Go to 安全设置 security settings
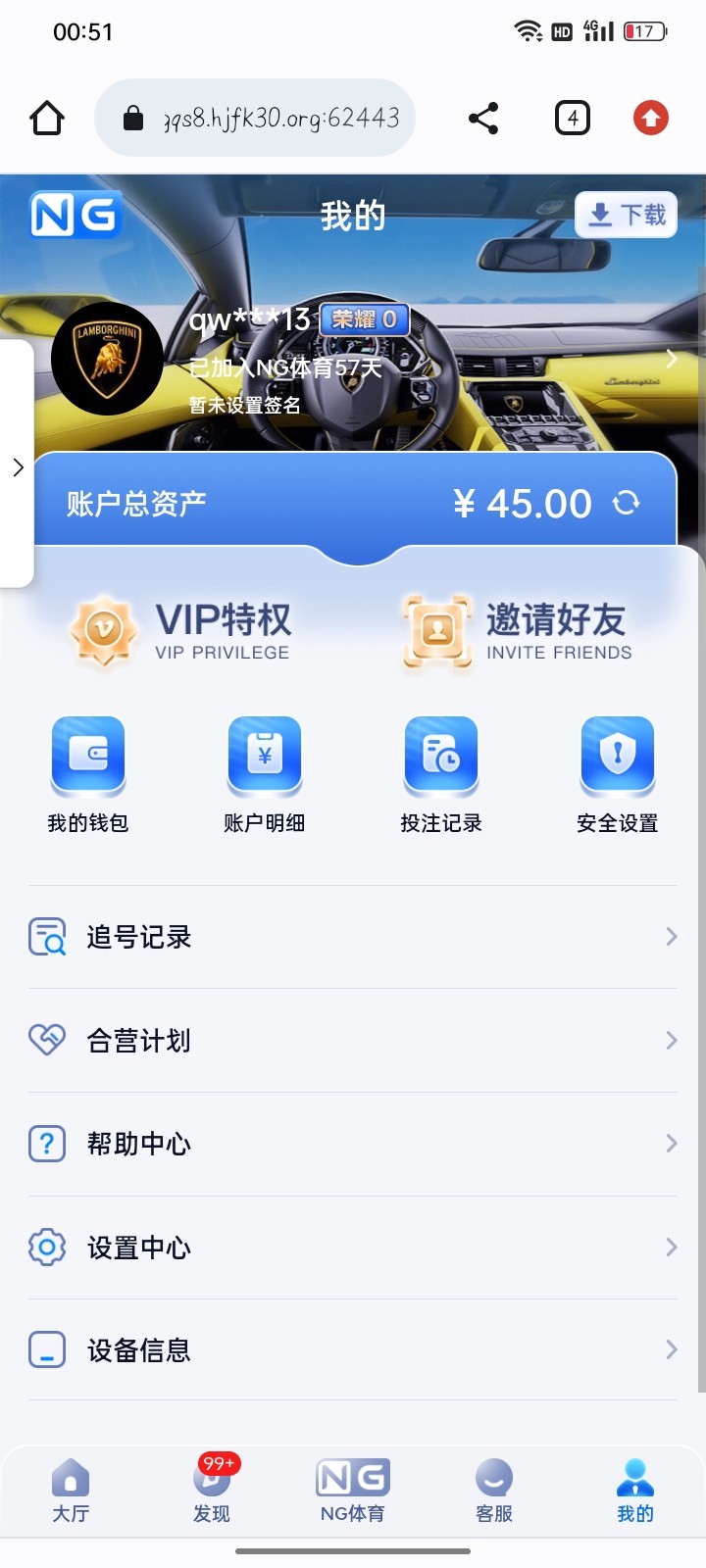Image resolution: width=706 pixels, height=1568 pixels. point(618,775)
